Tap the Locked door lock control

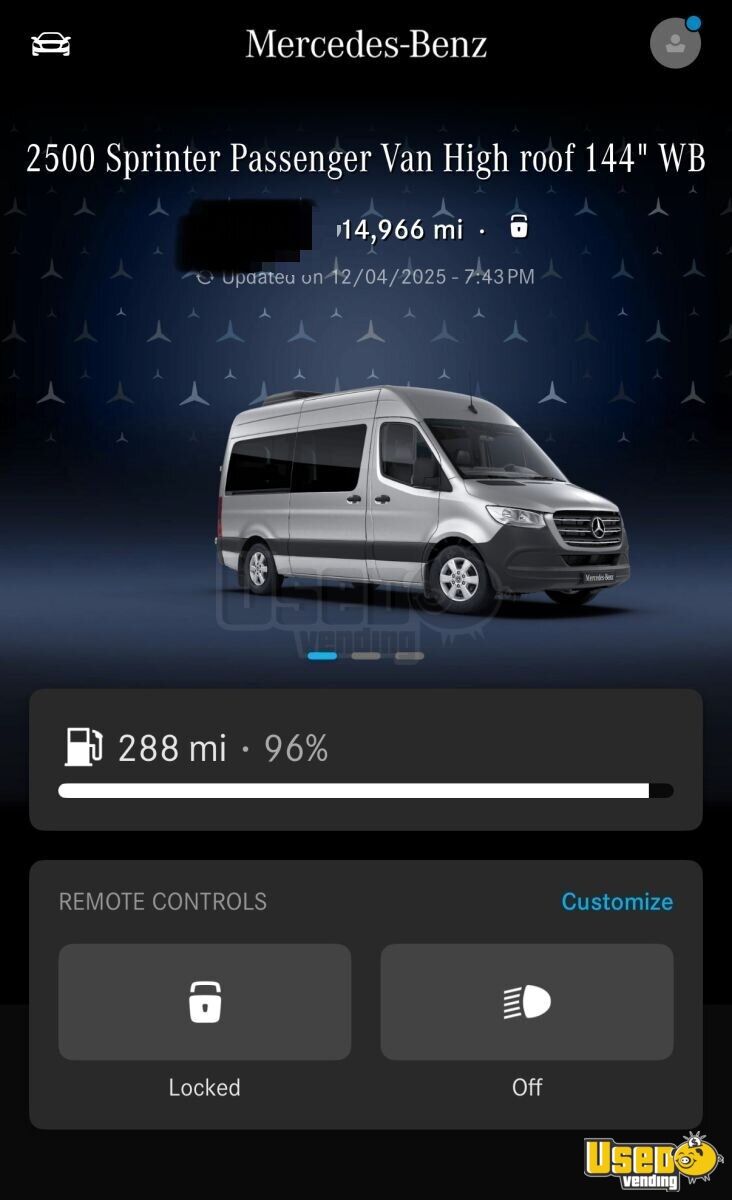tap(205, 1002)
